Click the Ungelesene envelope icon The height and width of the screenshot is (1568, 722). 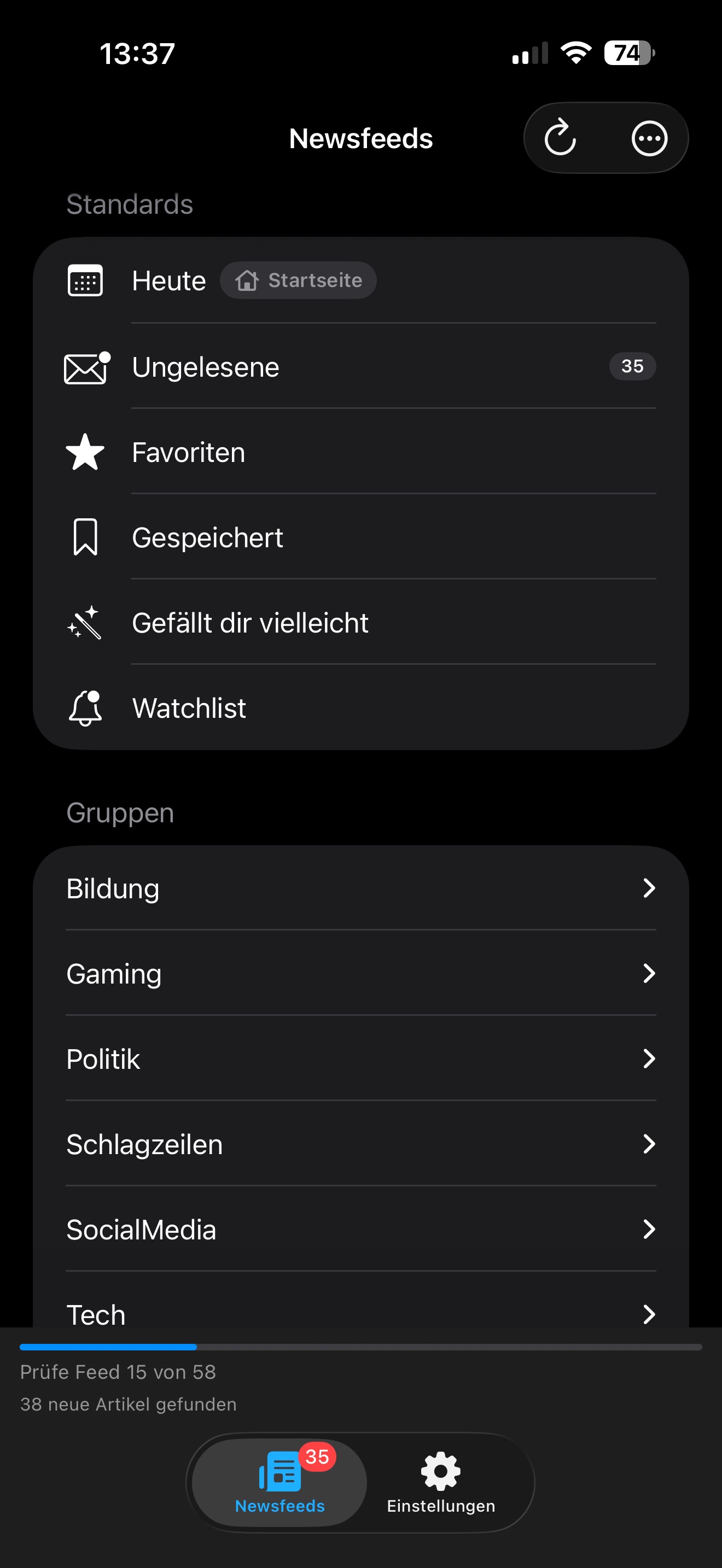[85, 366]
